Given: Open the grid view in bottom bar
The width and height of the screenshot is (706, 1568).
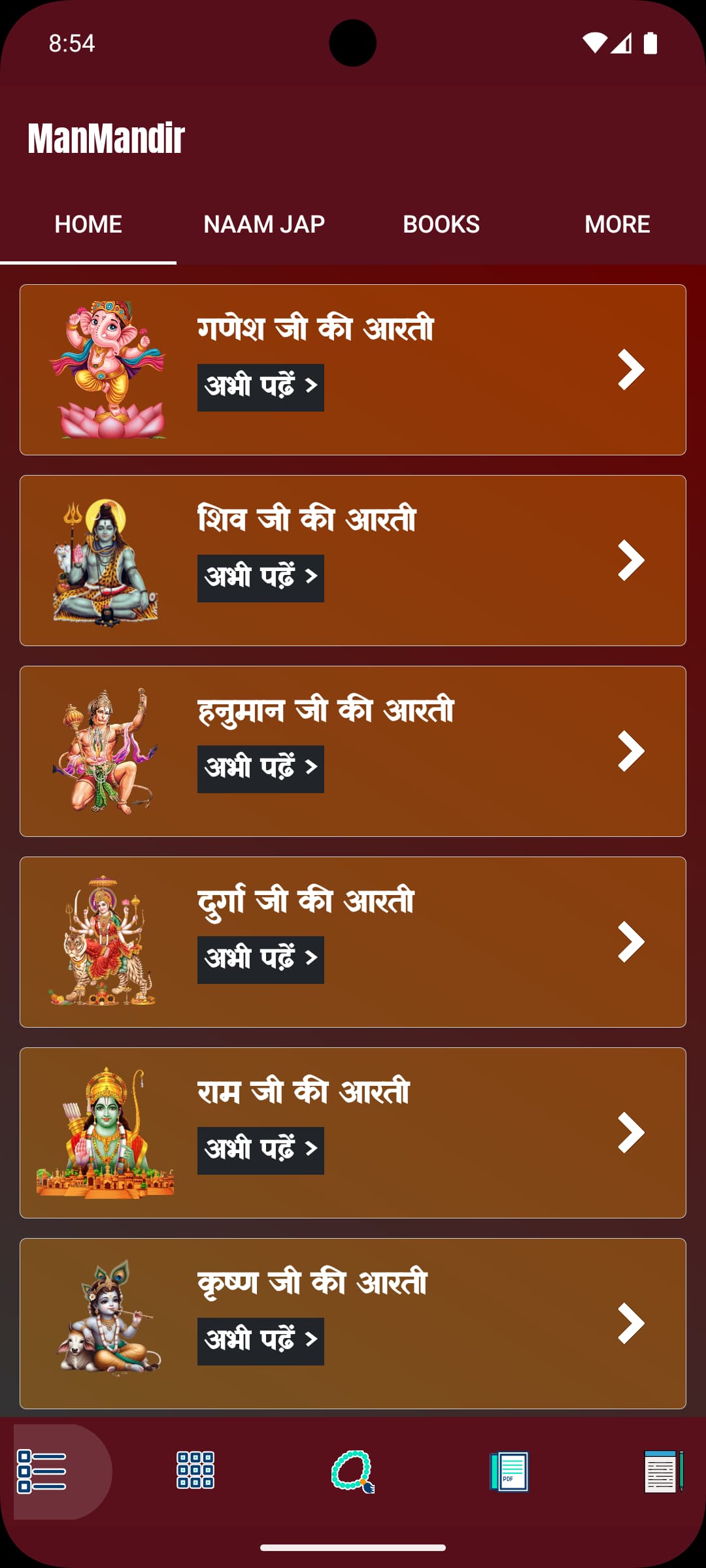Looking at the screenshot, I should point(195,1471).
